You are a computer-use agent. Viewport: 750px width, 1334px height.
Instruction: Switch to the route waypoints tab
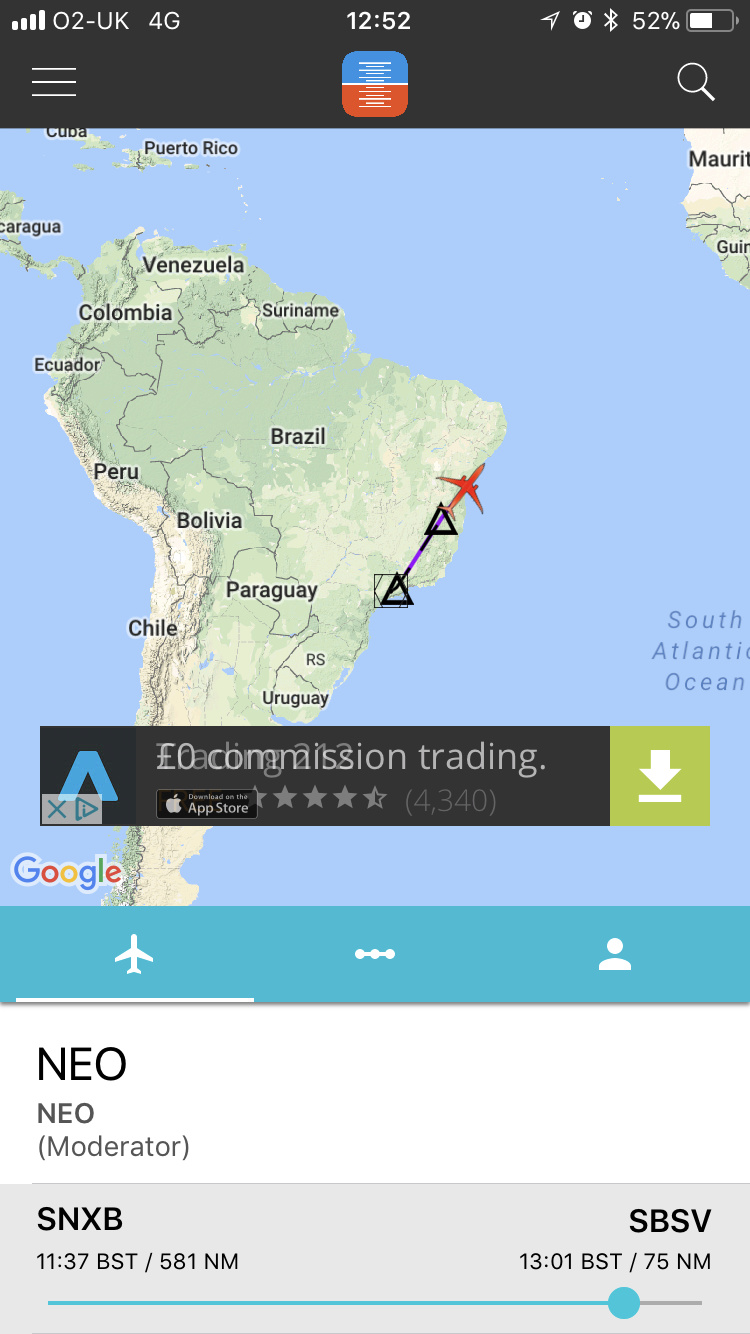point(375,954)
